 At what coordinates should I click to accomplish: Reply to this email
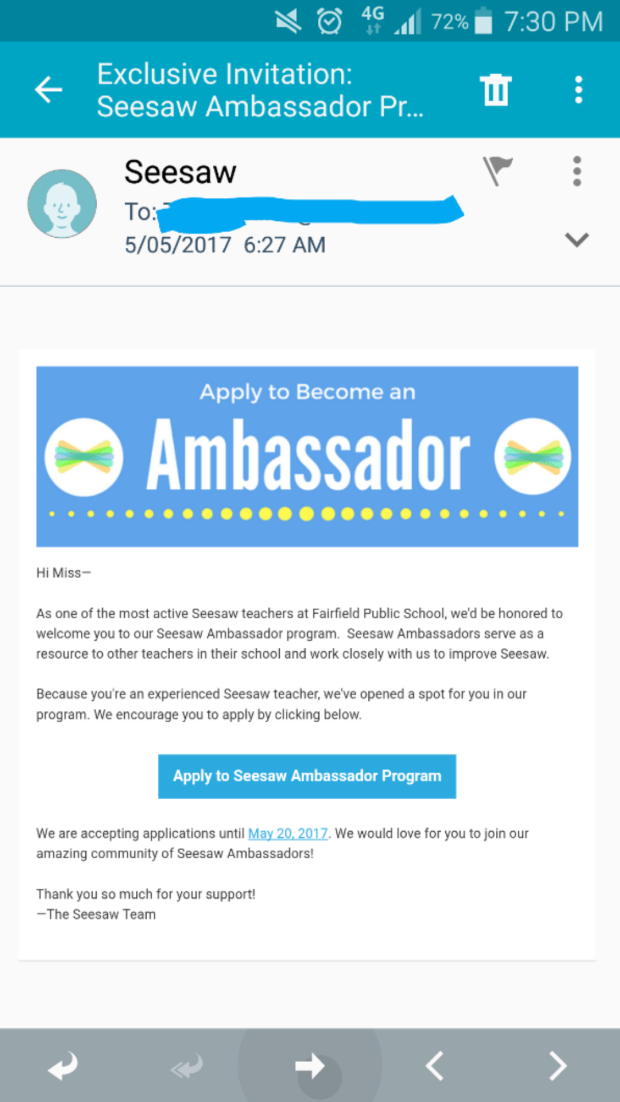[62, 1067]
